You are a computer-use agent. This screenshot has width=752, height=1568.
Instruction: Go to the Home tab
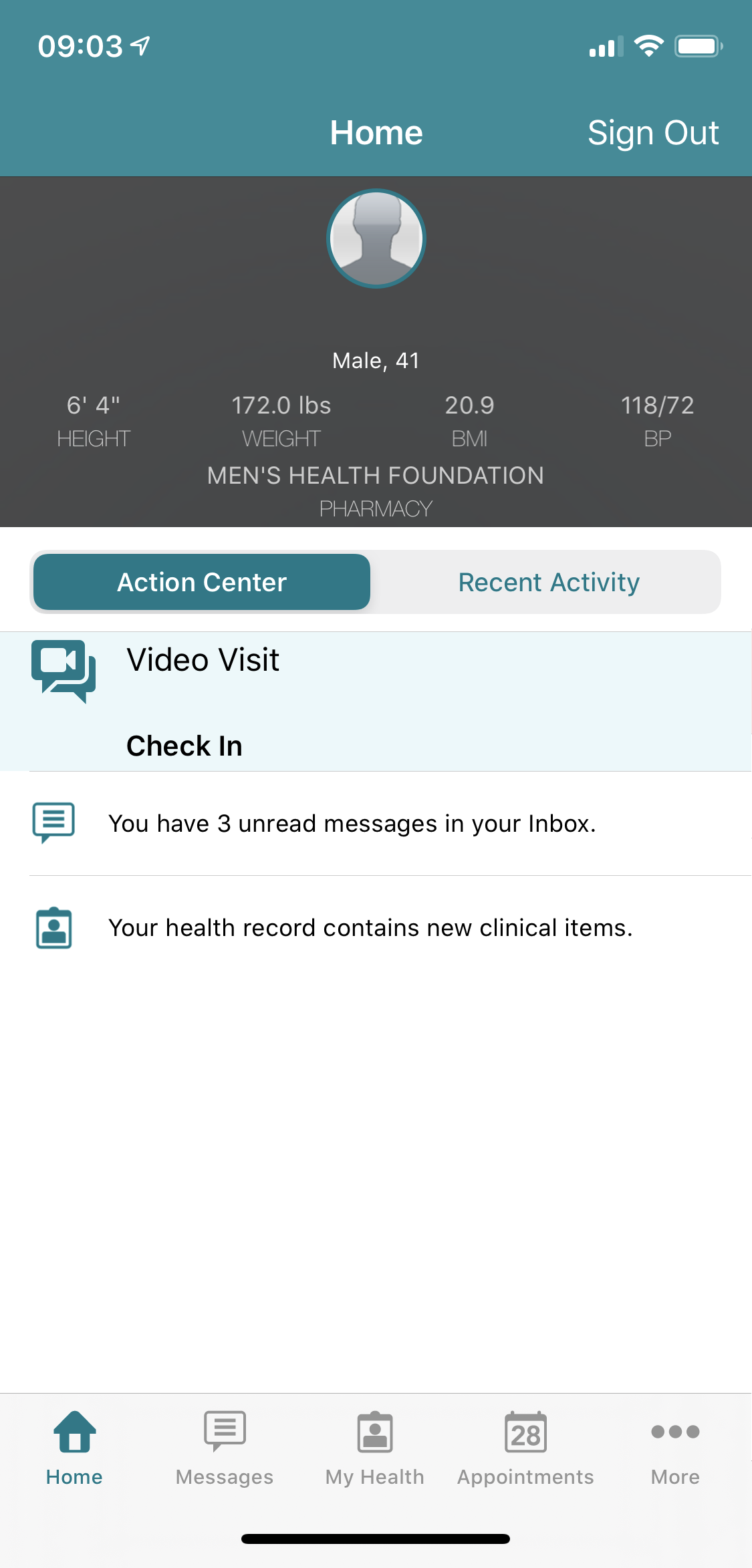(x=74, y=1447)
